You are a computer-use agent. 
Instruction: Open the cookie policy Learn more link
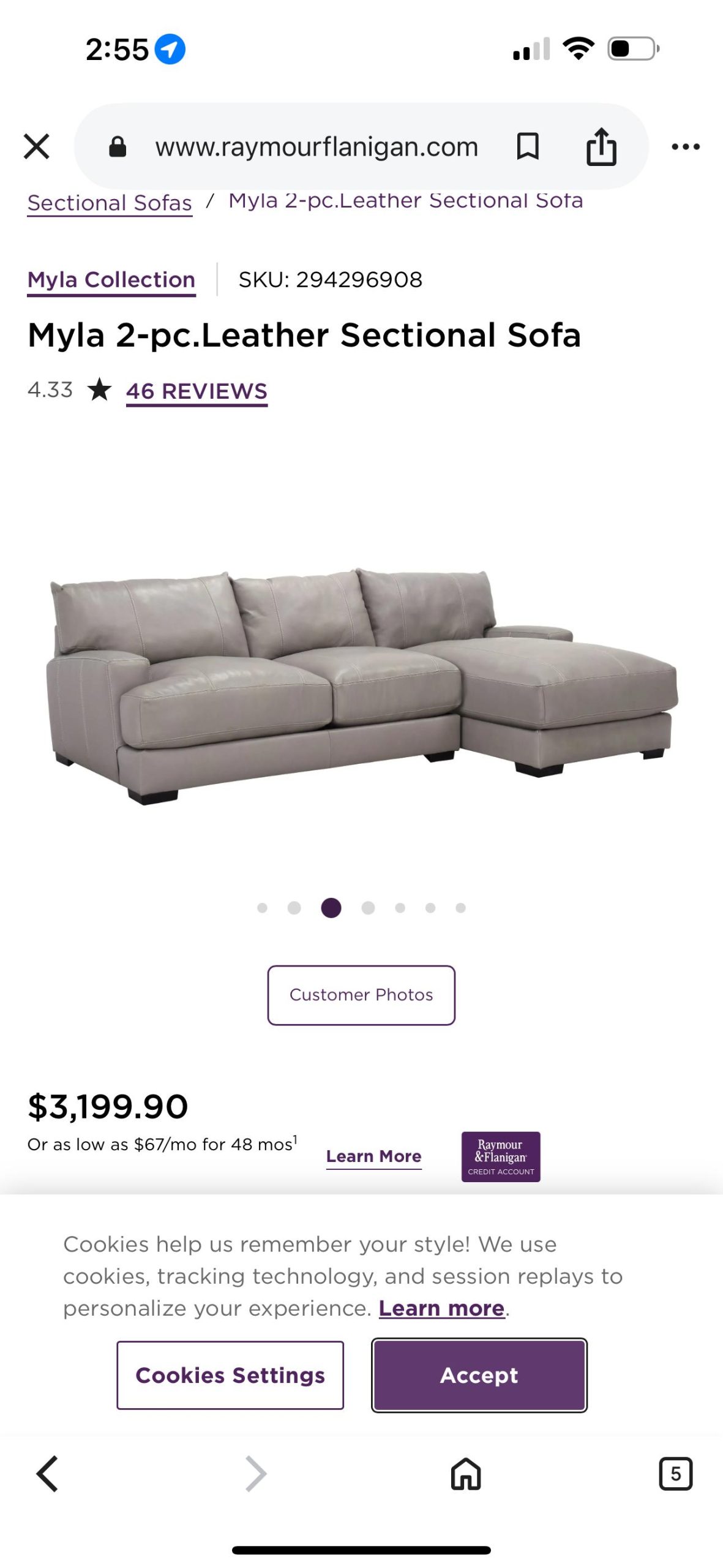point(441,1308)
